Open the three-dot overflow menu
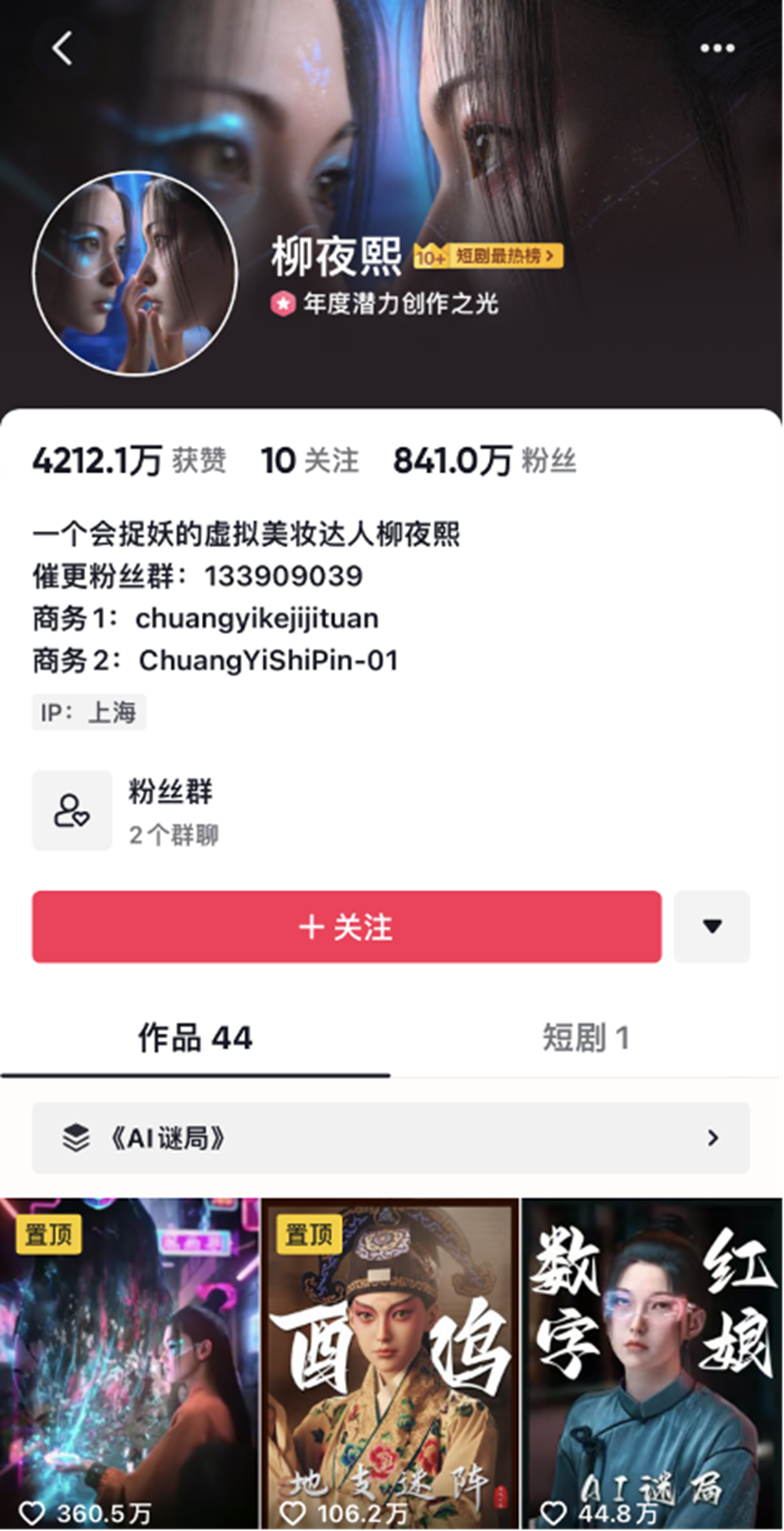784x1531 pixels. (x=716, y=48)
